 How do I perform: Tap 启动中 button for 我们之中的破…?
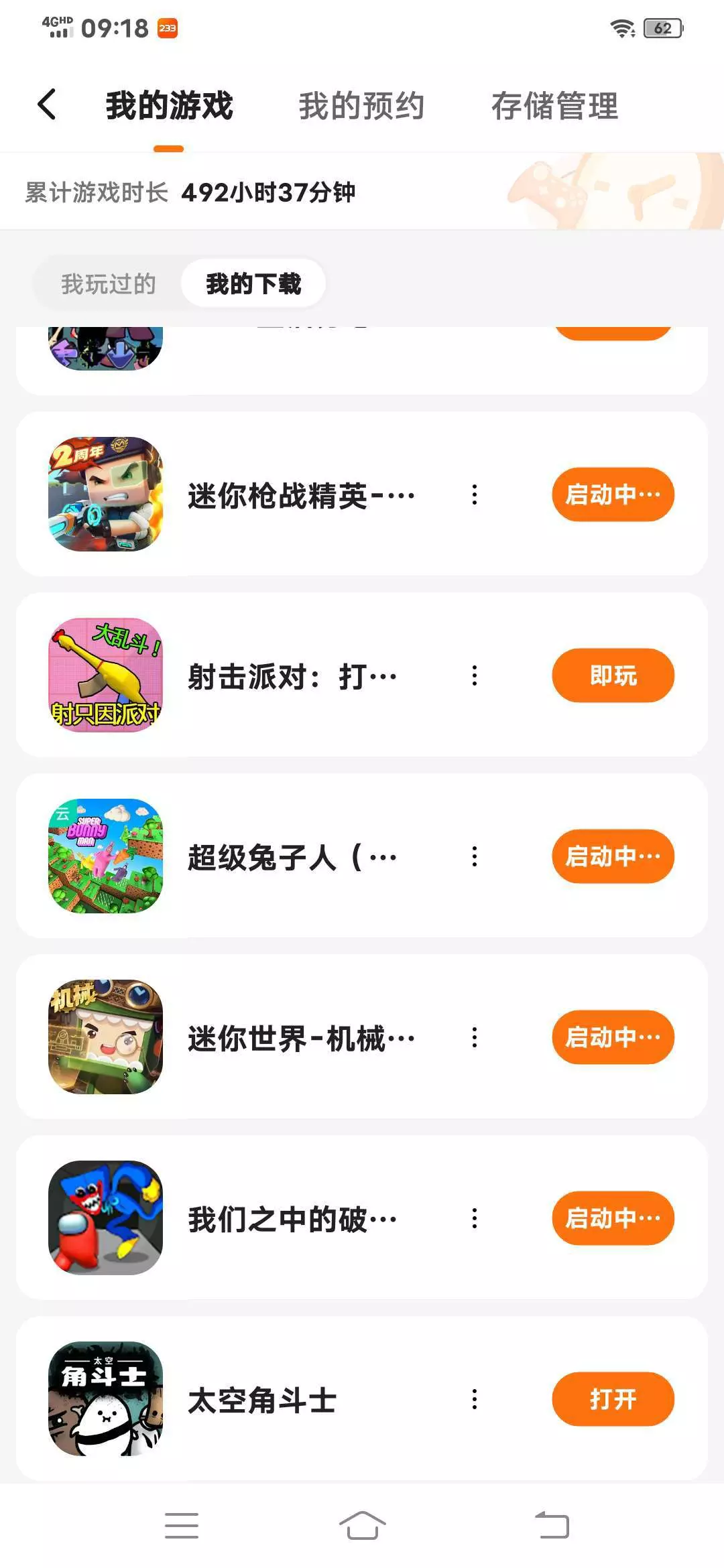[613, 1218]
